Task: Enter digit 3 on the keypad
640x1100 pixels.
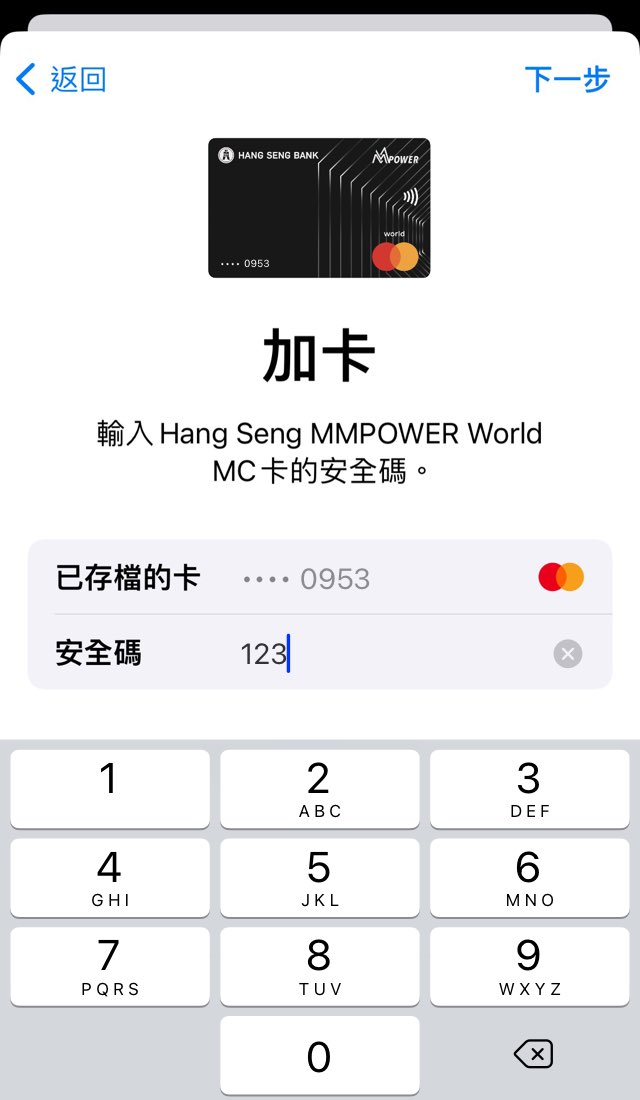Action: point(529,789)
